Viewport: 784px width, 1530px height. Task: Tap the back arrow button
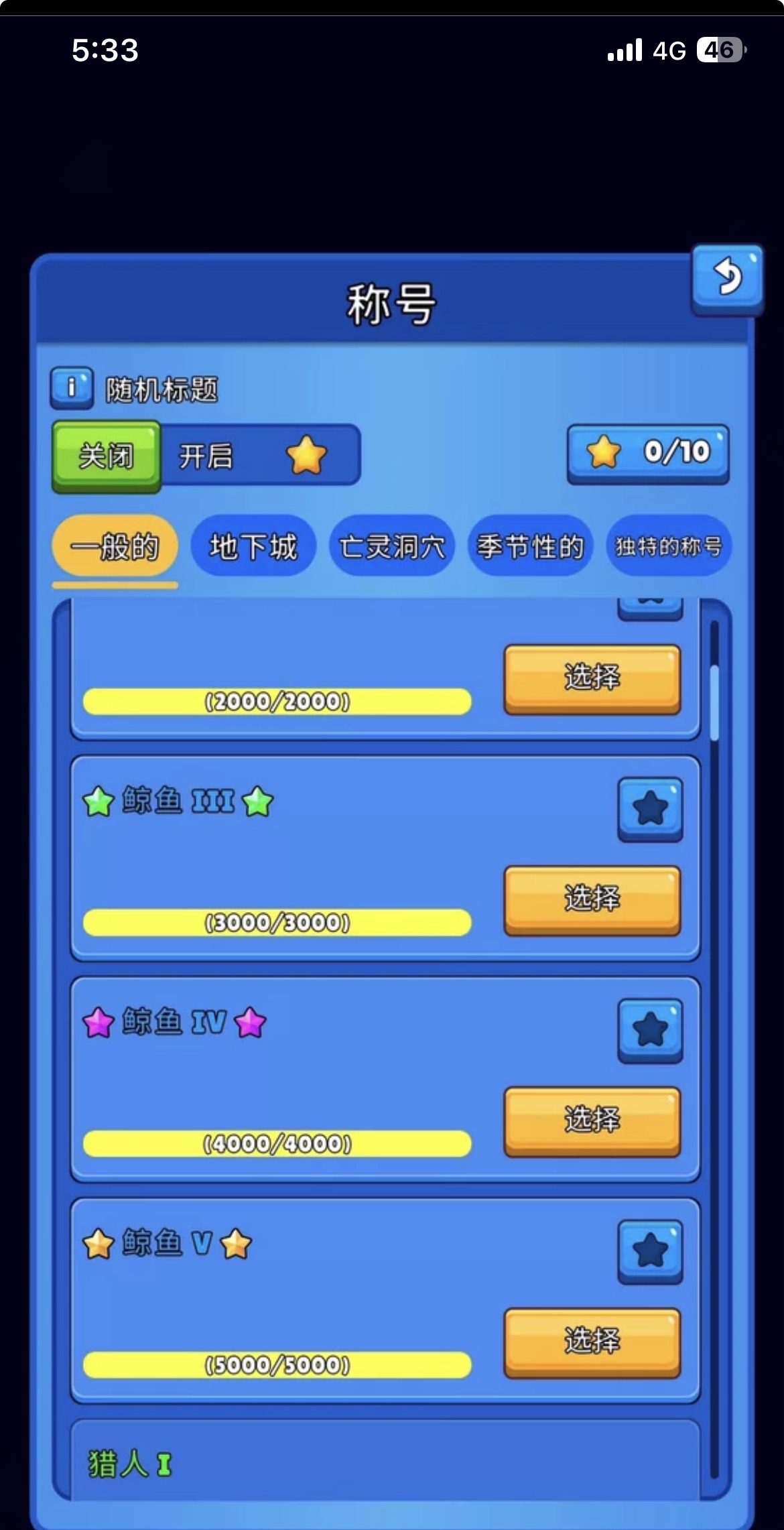pos(727,278)
